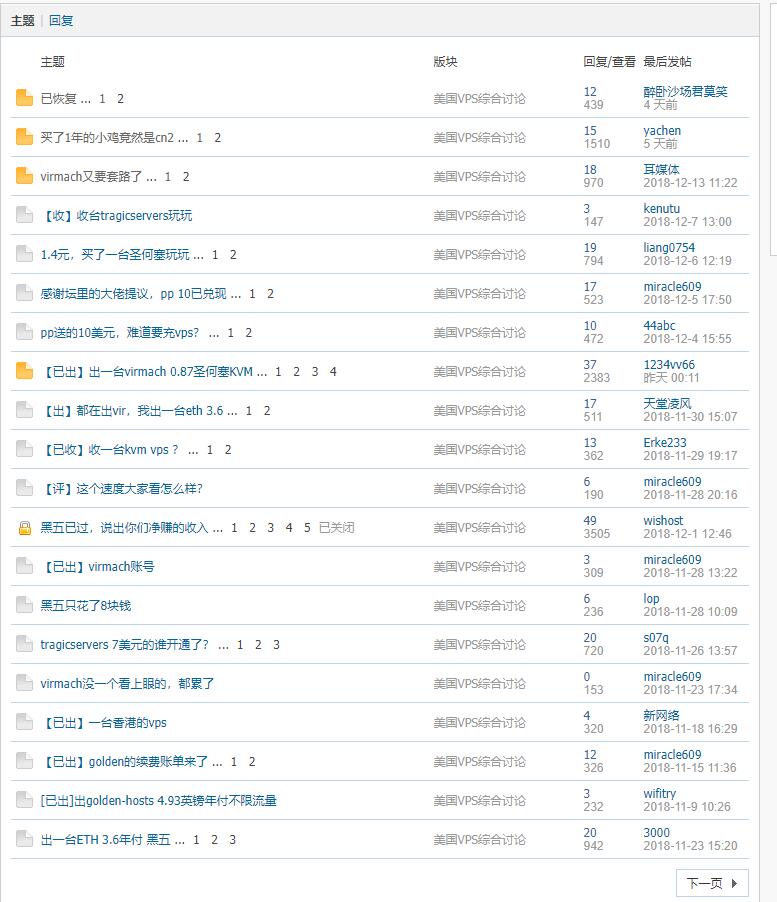Screen dimensions: 777x902
Task: Open the folder icon beside 已恢复 thread
Action: pyautogui.click(x=24, y=98)
